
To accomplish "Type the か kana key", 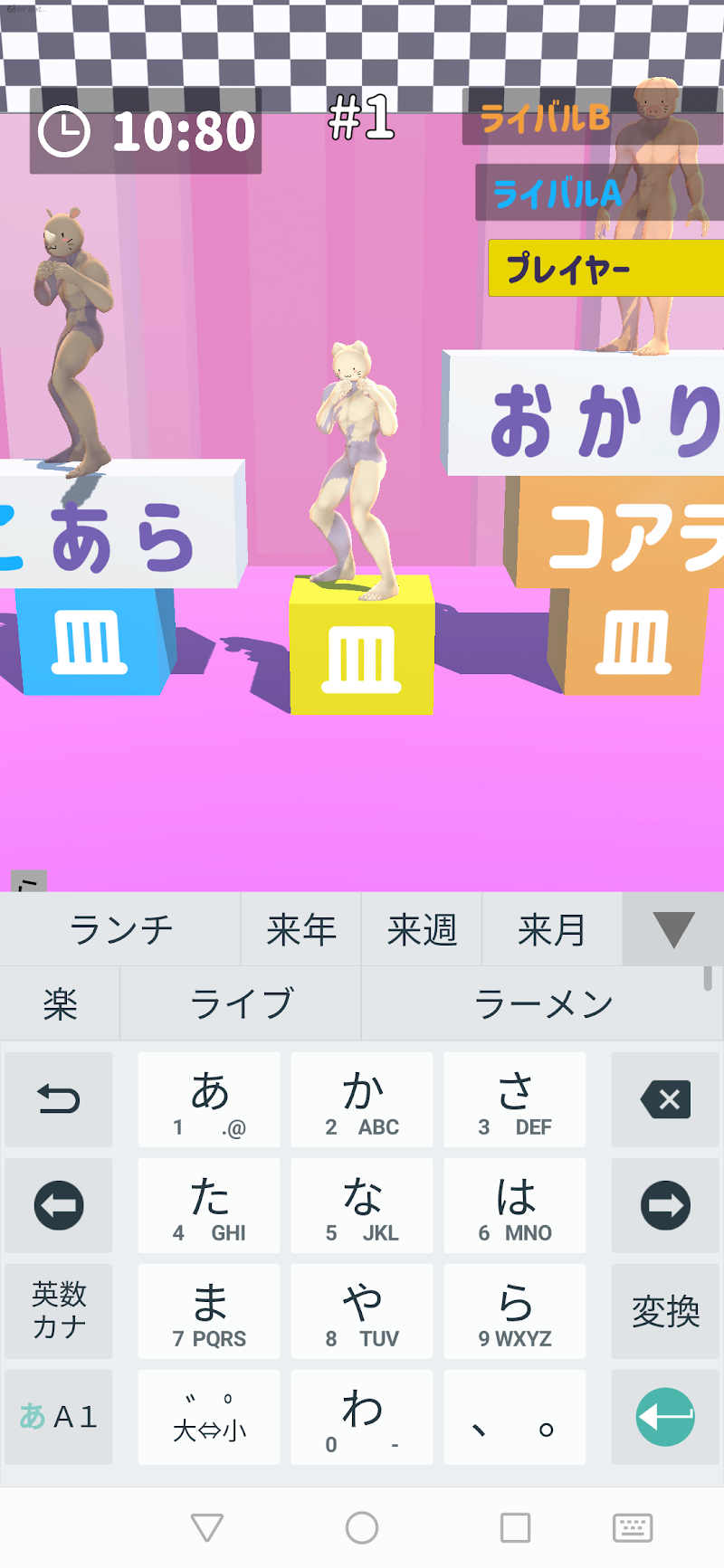I will coord(362,1100).
